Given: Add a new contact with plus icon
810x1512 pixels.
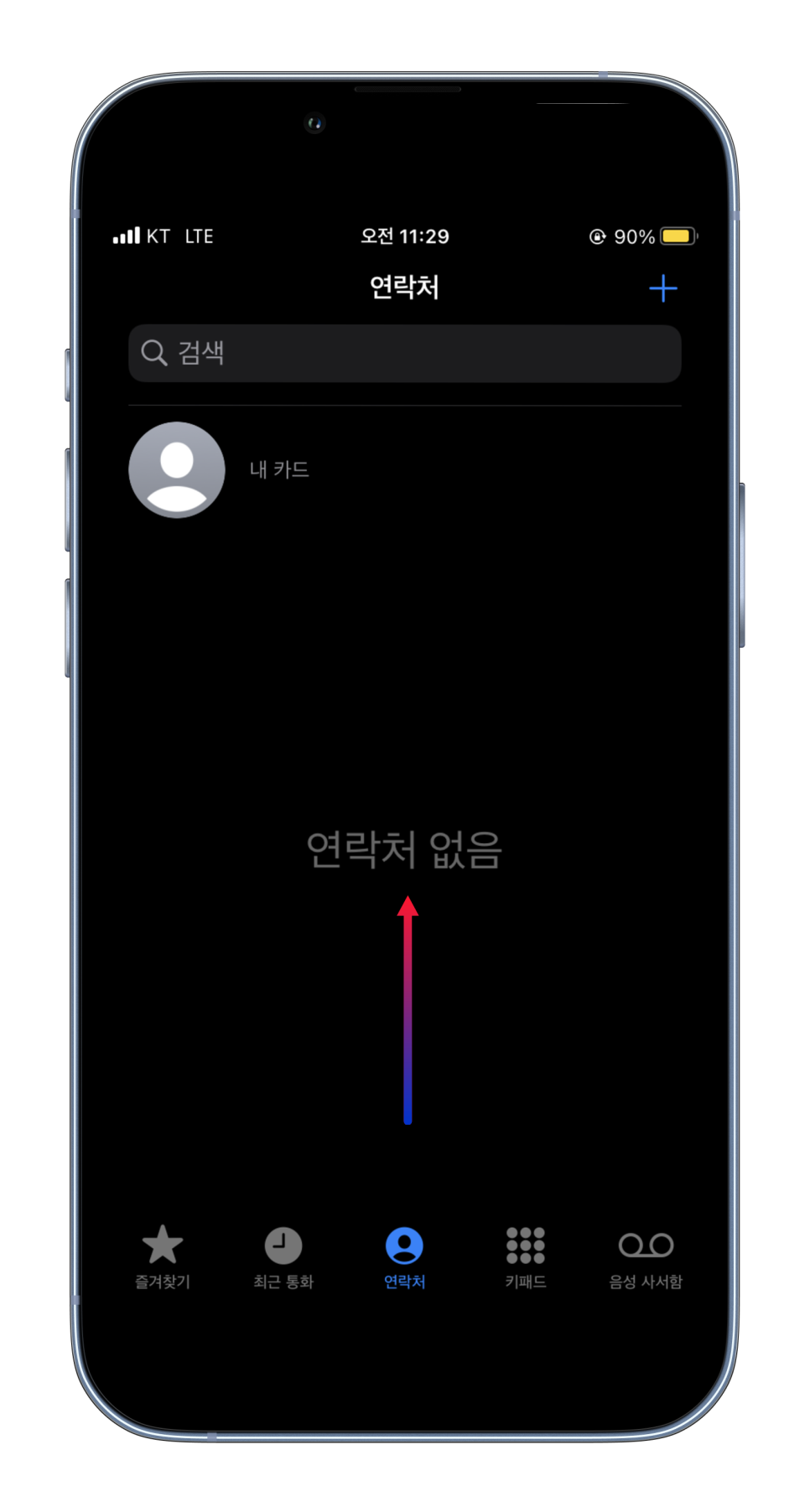Looking at the screenshot, I should pos(662,288).
